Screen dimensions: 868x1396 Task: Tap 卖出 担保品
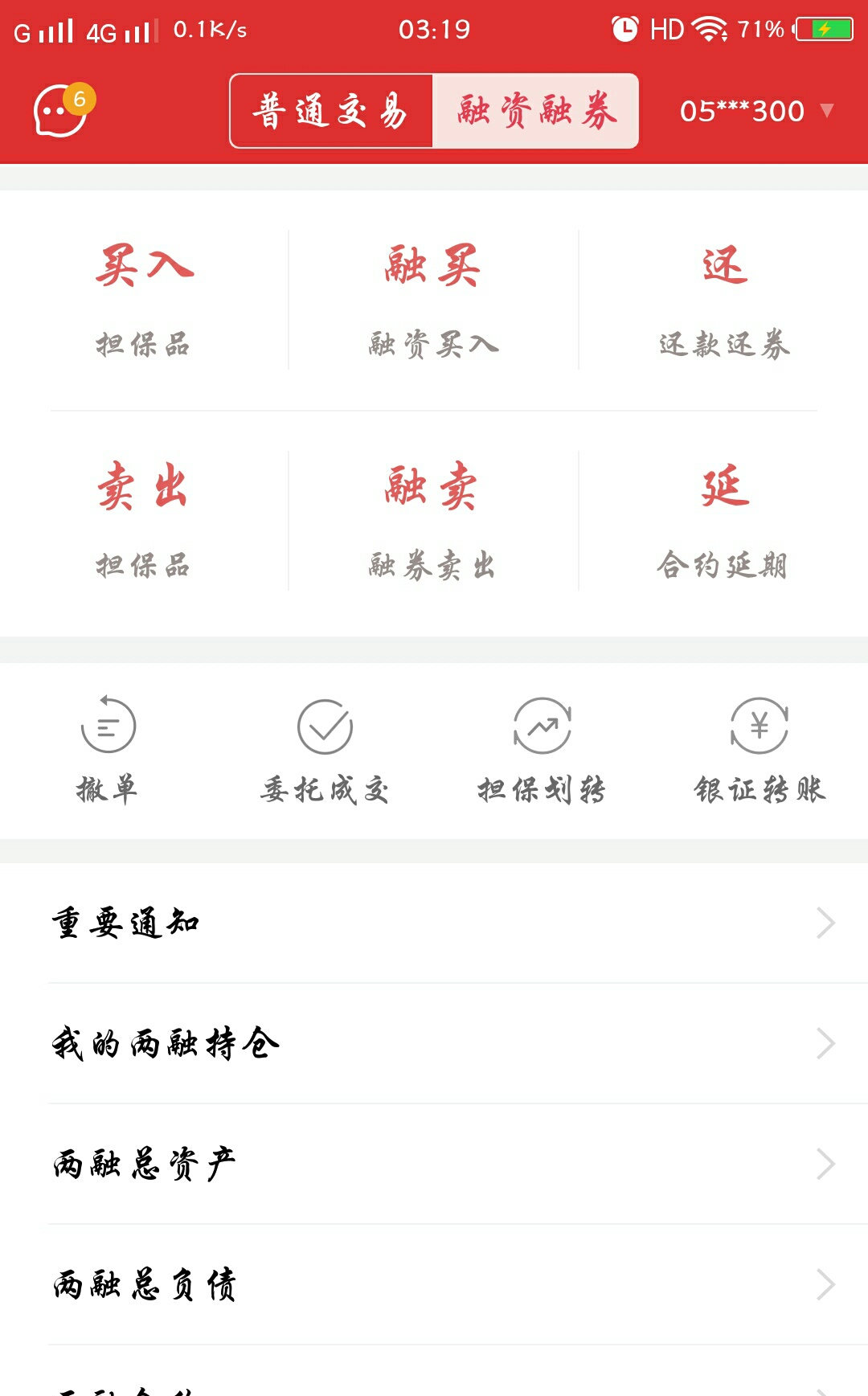[x=145, y=520]
